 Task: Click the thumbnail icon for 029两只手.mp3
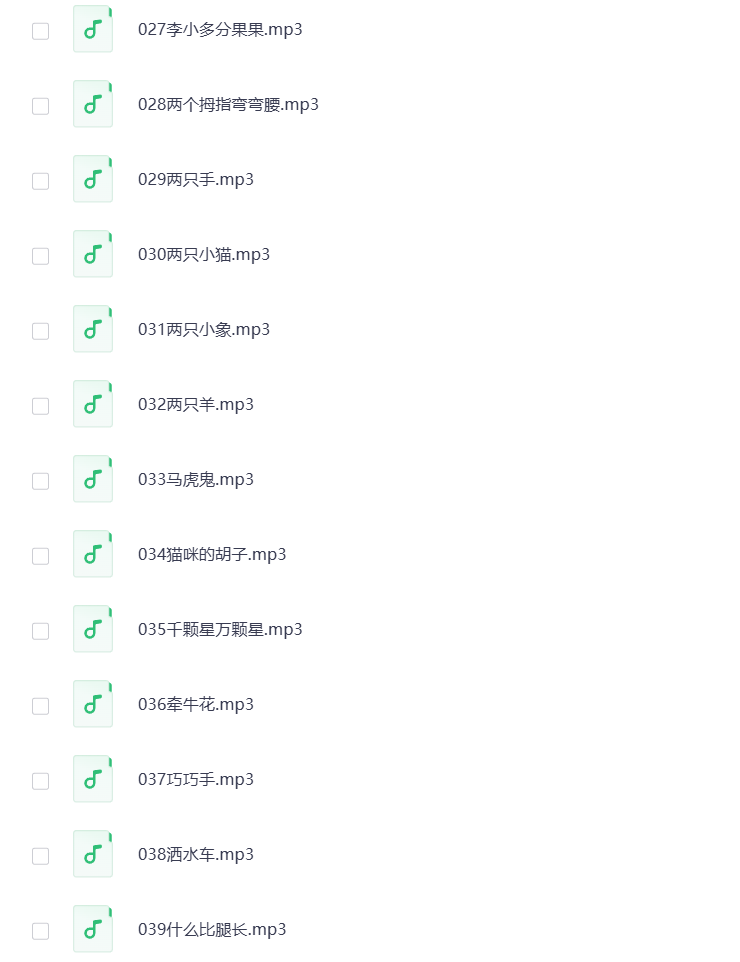93,179
